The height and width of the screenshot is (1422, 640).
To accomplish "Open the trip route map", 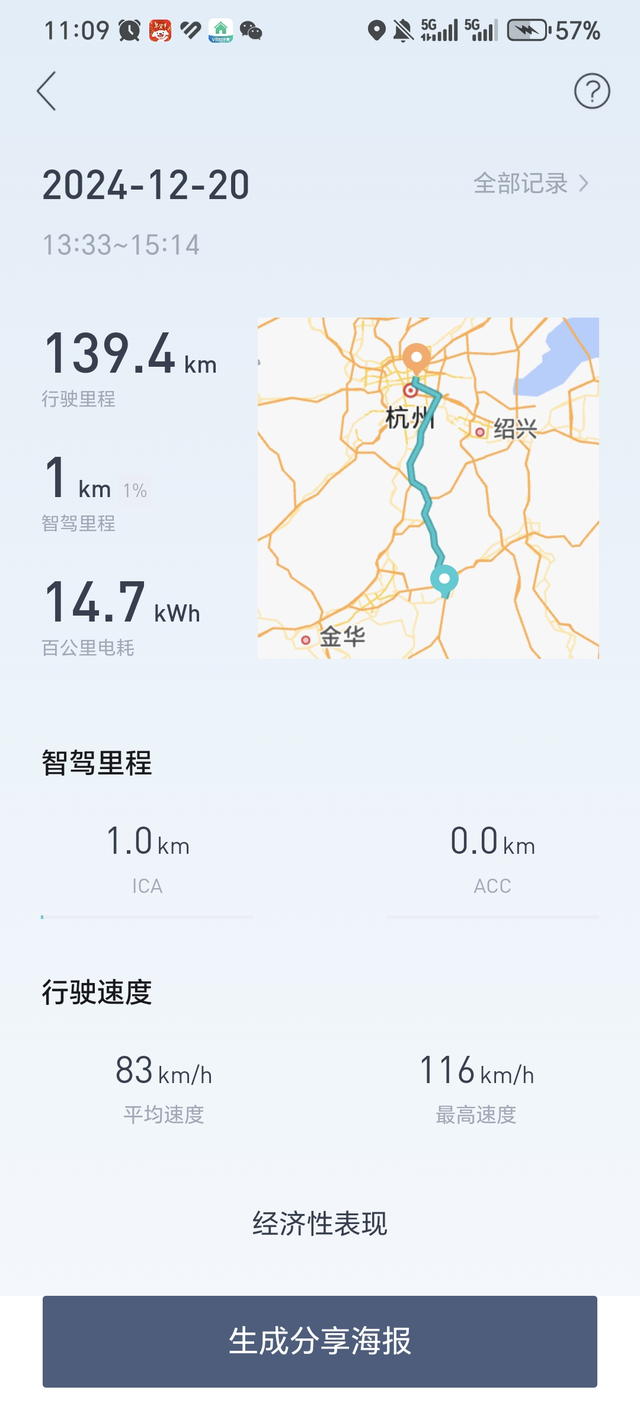I will (x=428, y=488).
